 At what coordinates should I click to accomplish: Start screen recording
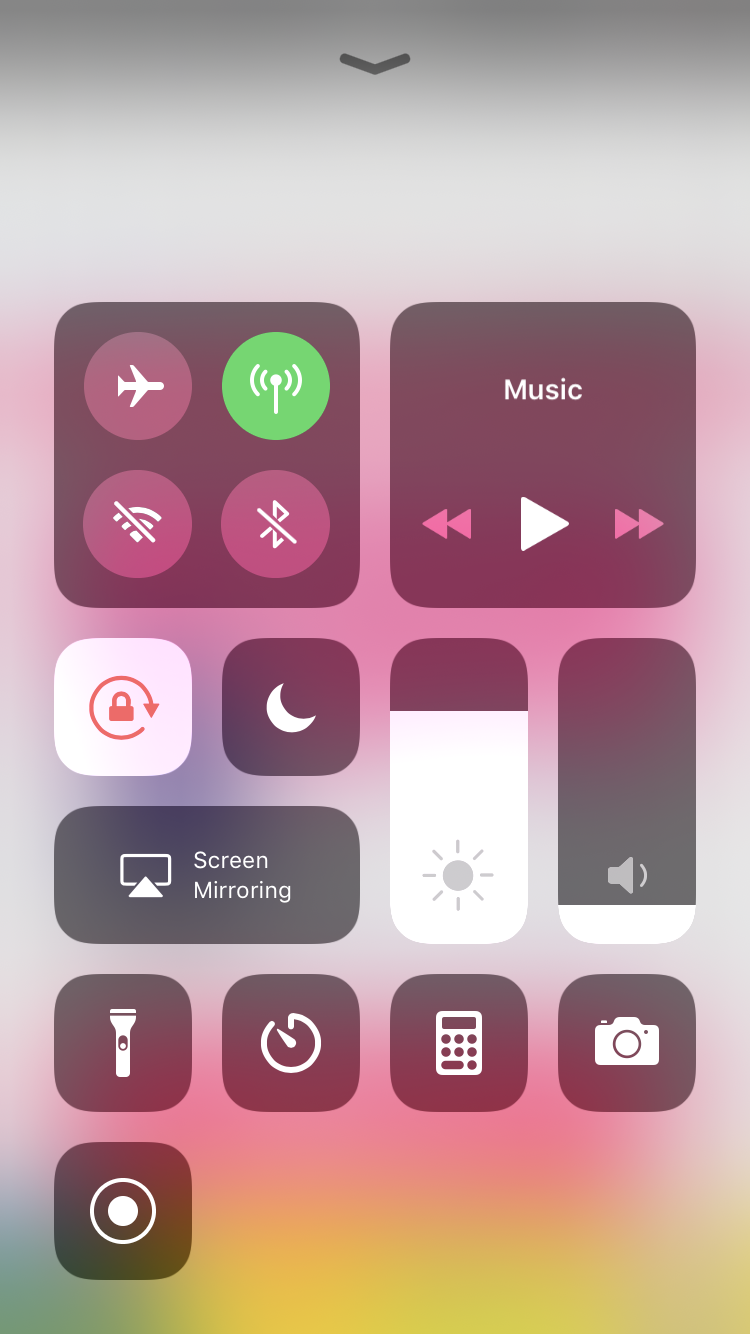click(x=123, y=1211)
